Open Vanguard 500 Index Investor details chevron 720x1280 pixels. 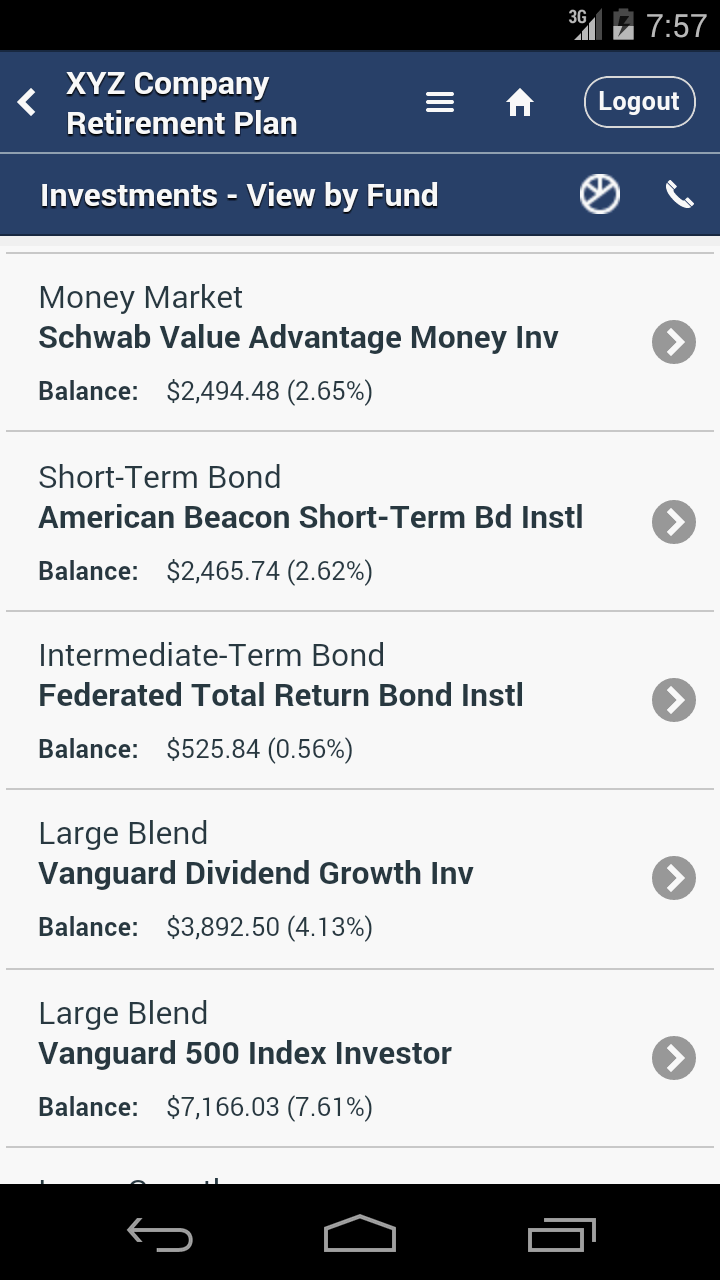(x=673, y=1058)
